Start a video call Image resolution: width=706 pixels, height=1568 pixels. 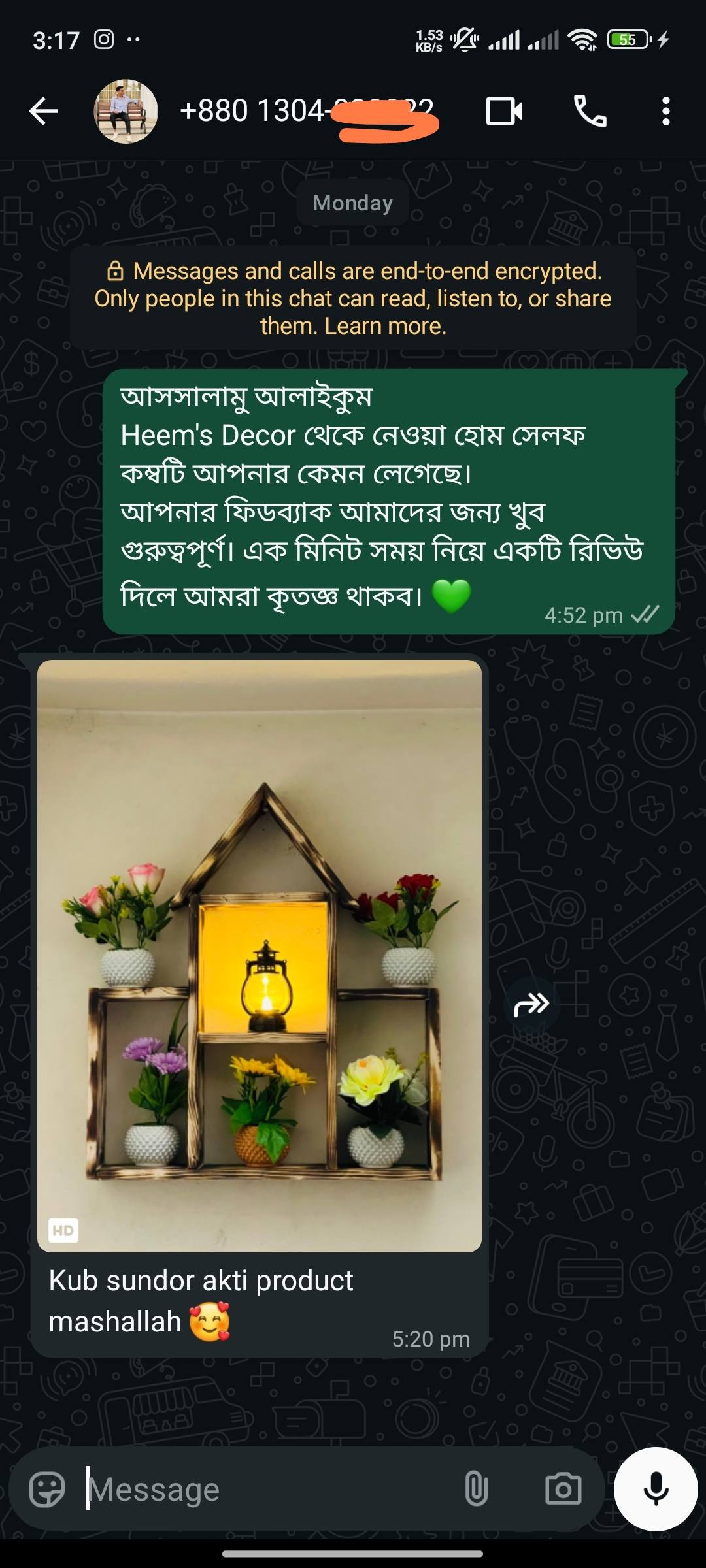[x=503, y=111]
